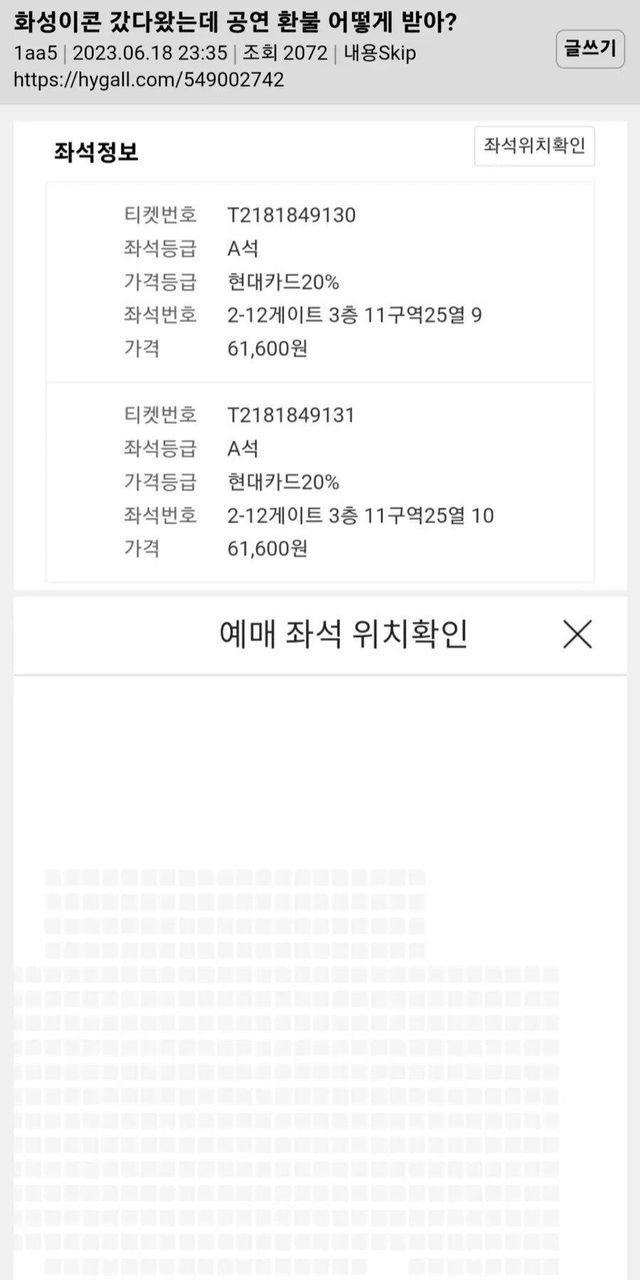Tap the 글쓰기 write-post button

[590, 49]
